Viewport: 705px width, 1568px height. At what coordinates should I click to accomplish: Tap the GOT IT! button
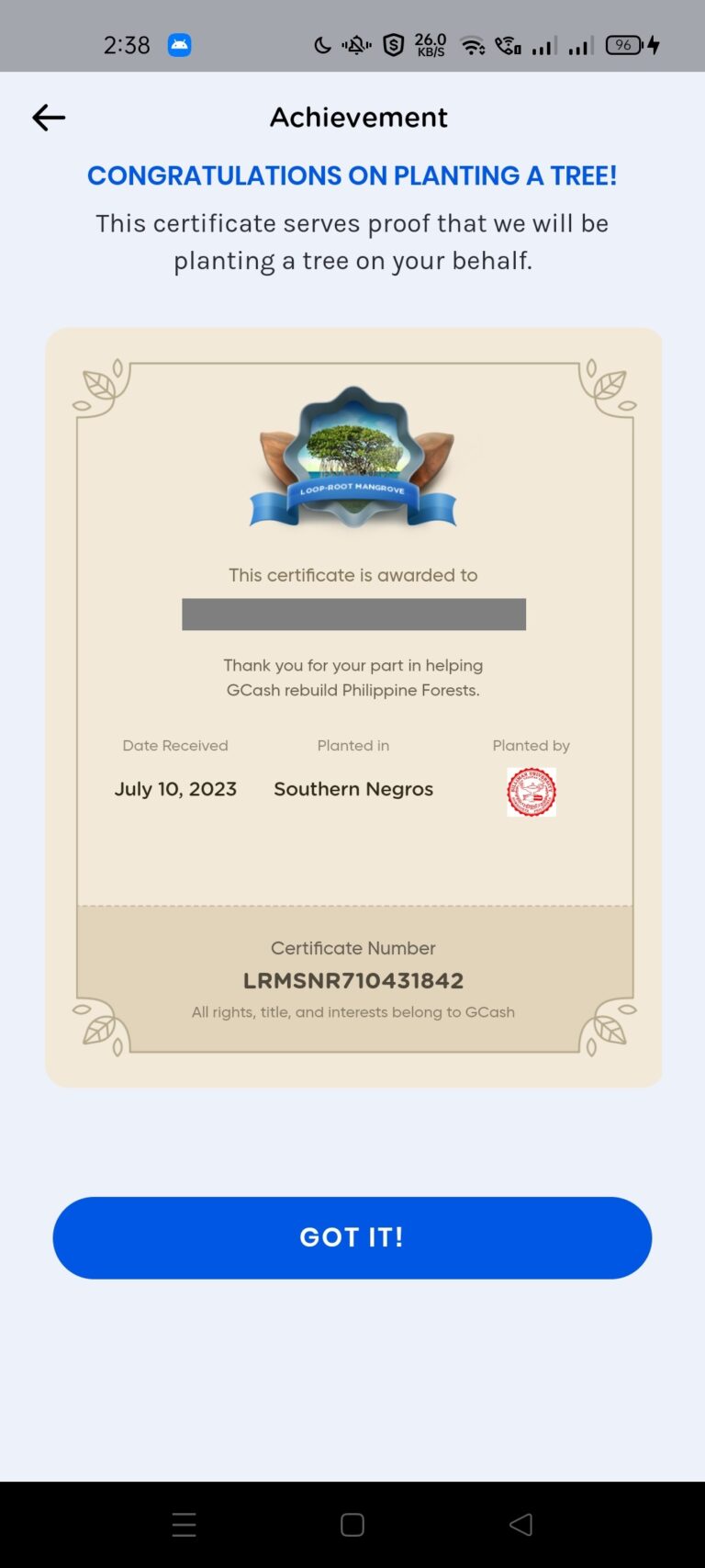(352, 1237)
